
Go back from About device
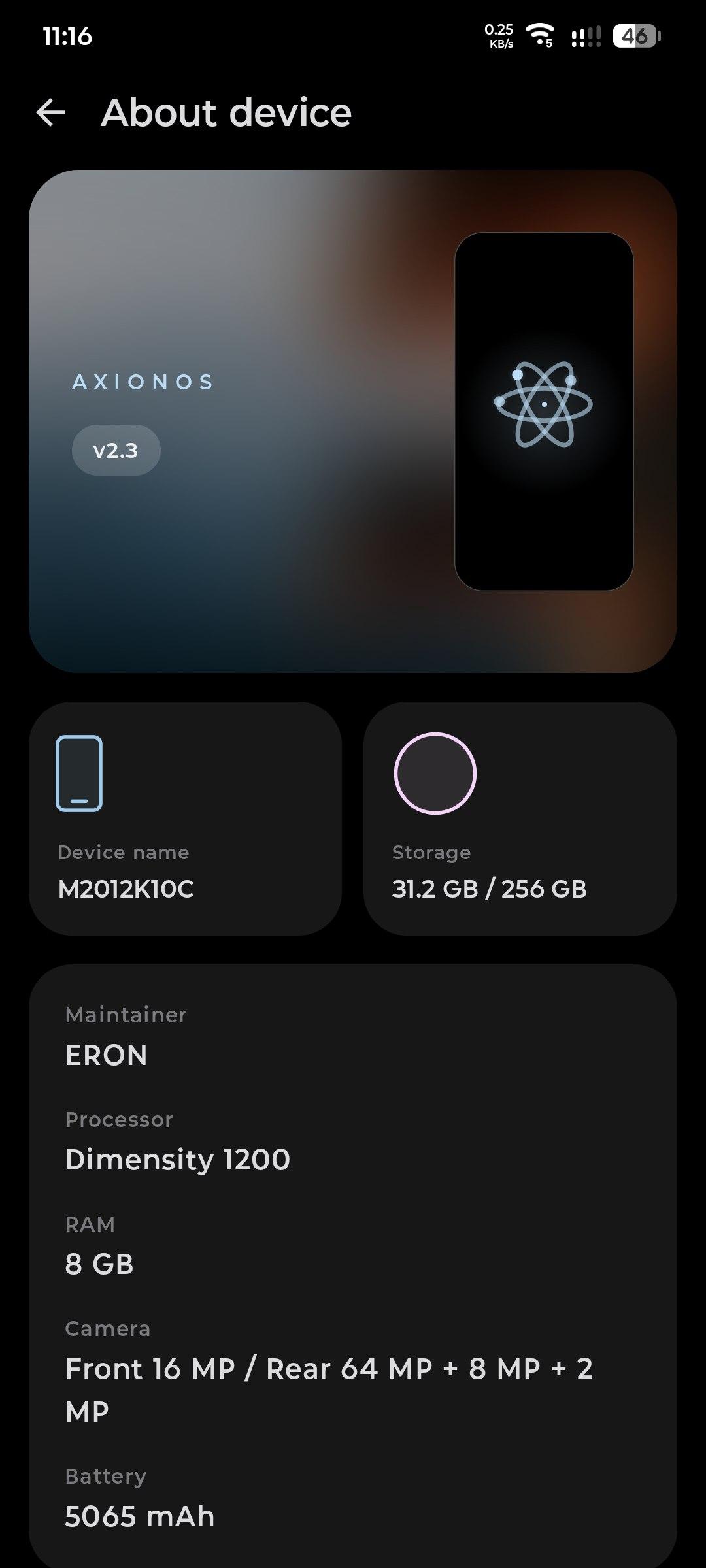[50, 112]
